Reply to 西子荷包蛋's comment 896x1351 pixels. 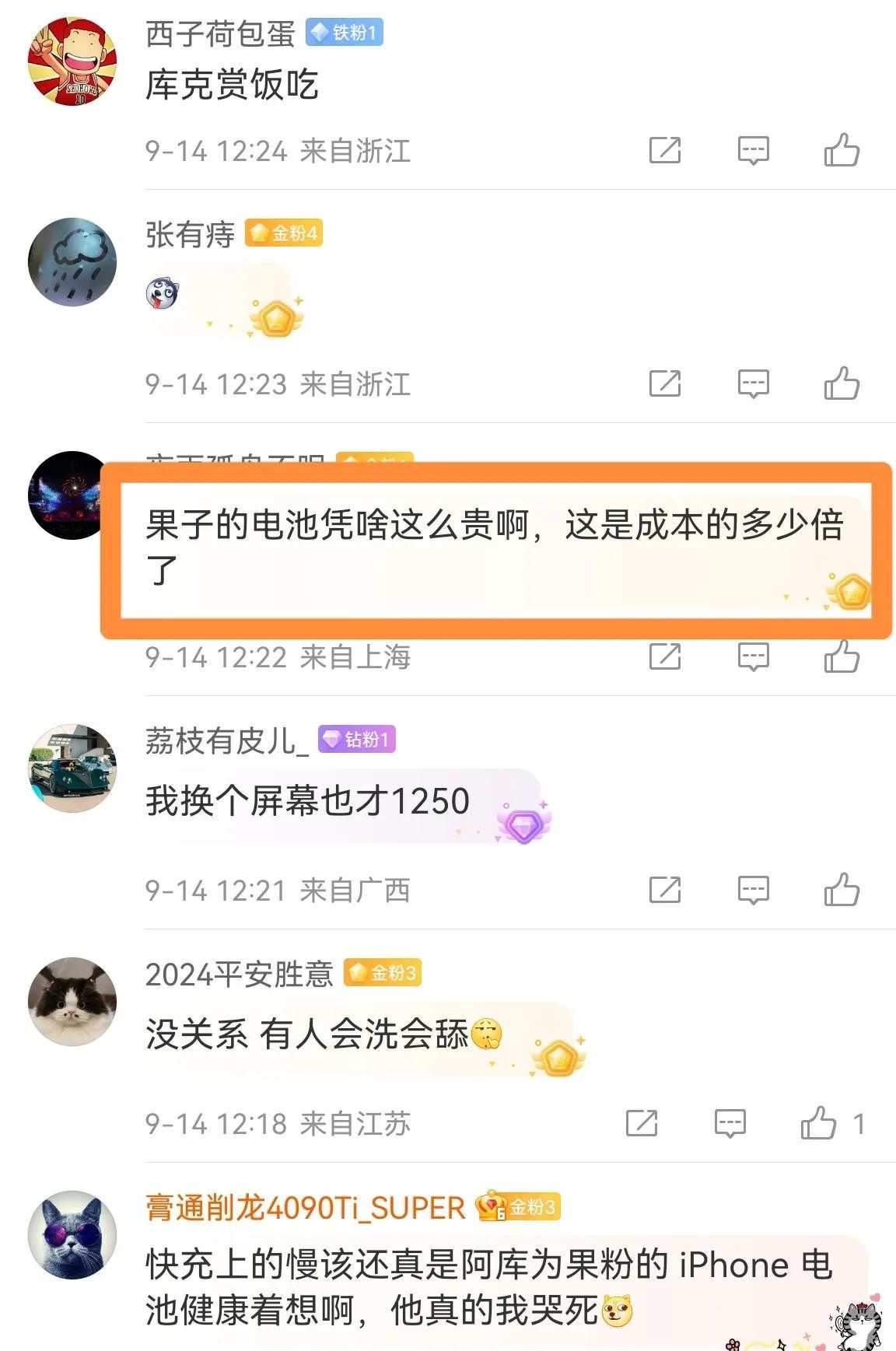pos(753,150)
